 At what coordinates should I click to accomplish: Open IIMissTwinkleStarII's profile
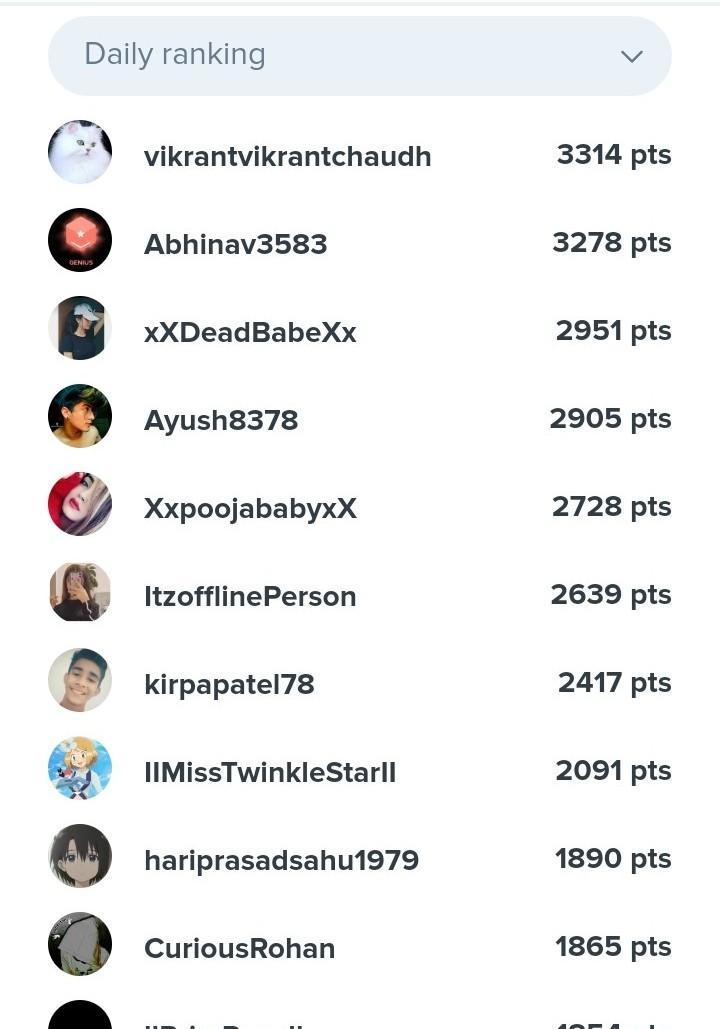tap(270, 773)
